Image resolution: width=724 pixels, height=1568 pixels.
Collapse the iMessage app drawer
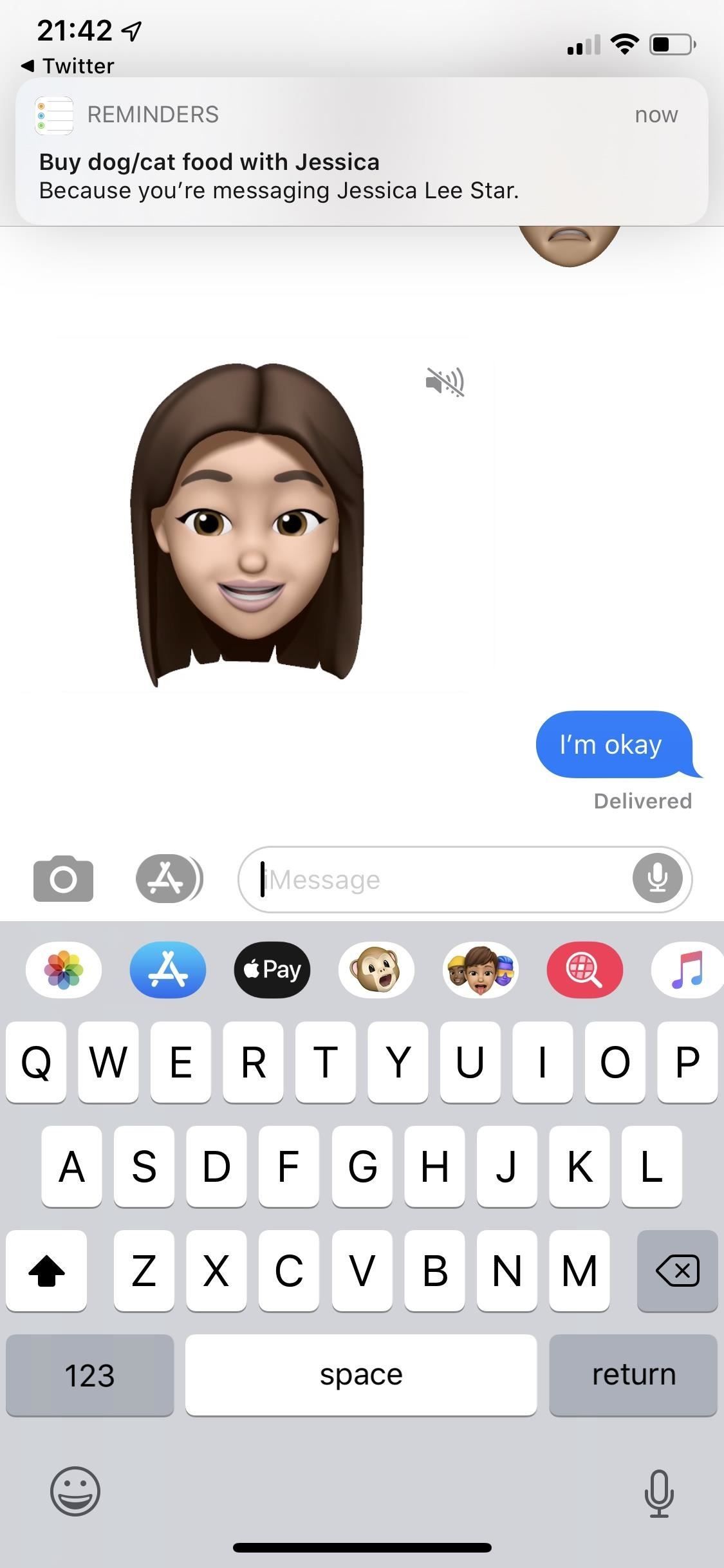tap(169, 879)
